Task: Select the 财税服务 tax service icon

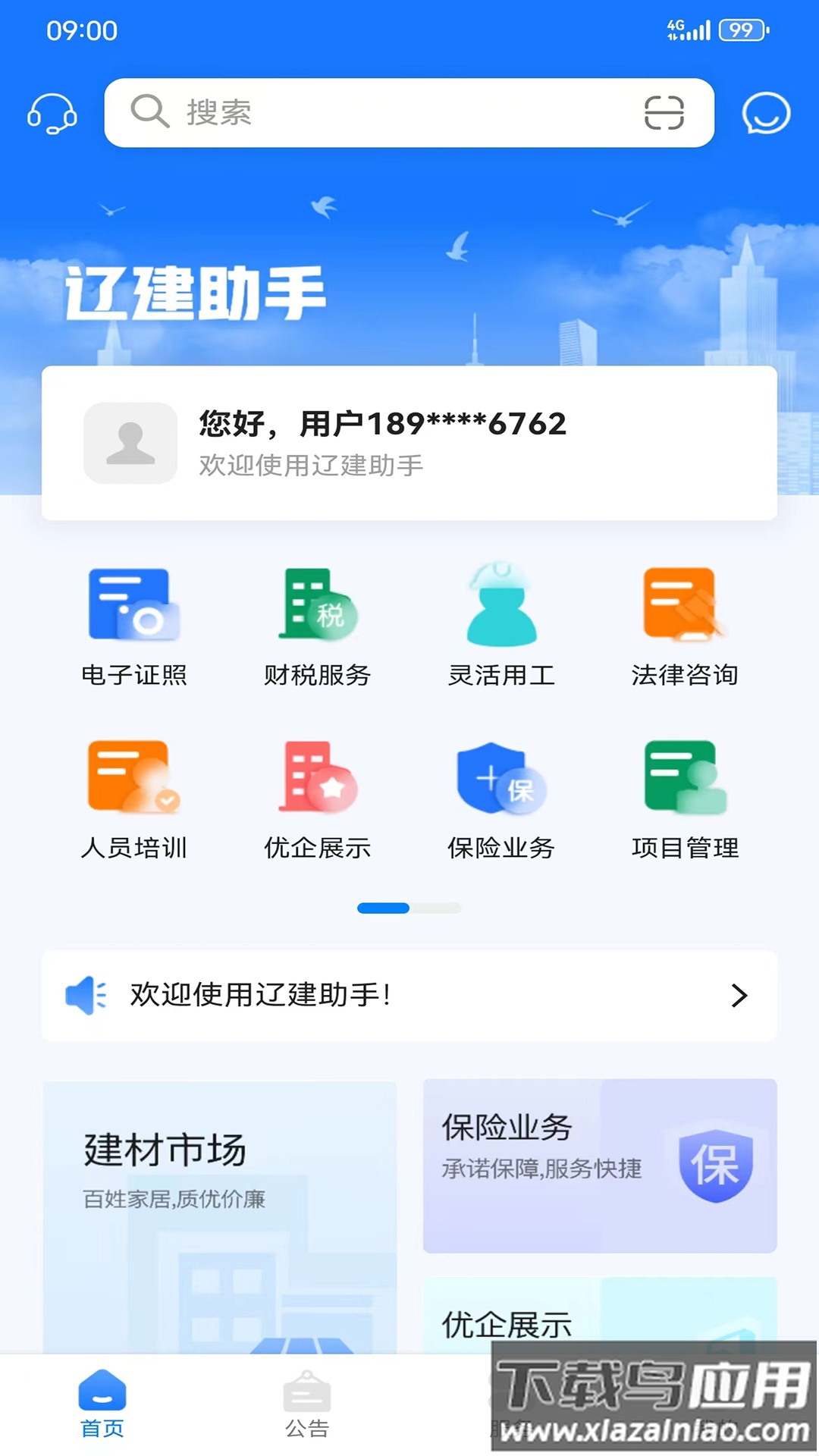Action: point(318,626)
